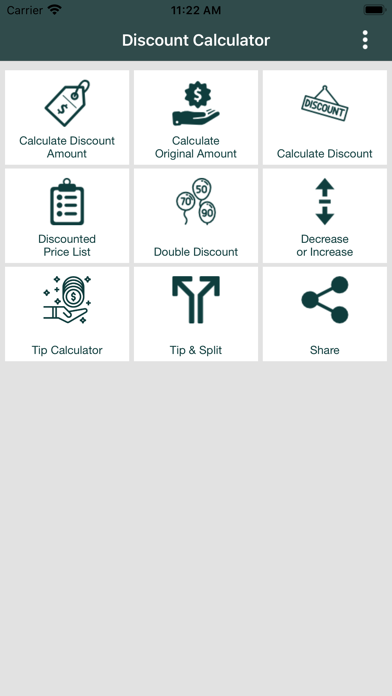
Task: Choose the Double Discount calculator
Action: tap(196, 216)
